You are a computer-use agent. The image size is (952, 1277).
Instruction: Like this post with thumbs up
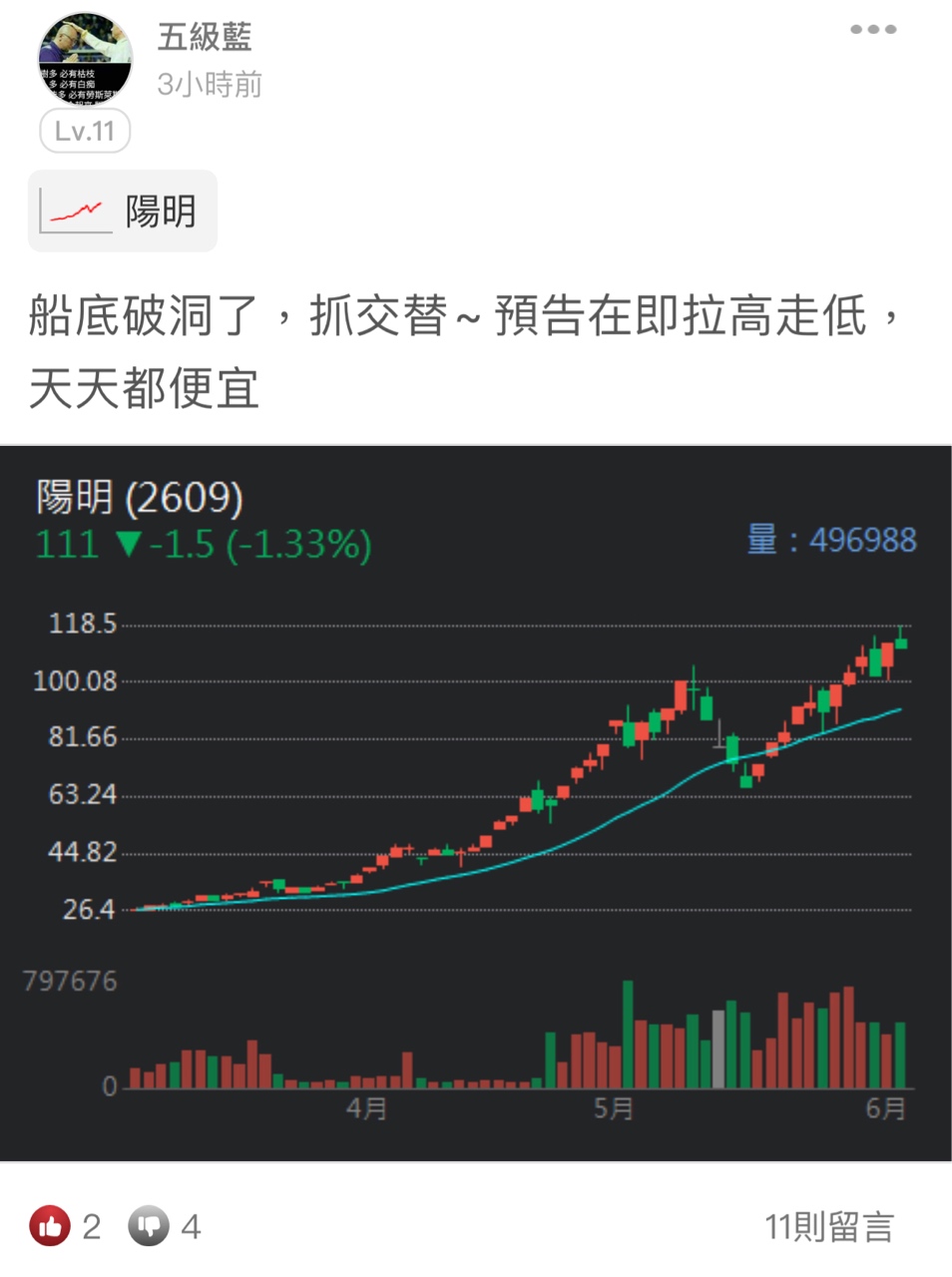50,1226
